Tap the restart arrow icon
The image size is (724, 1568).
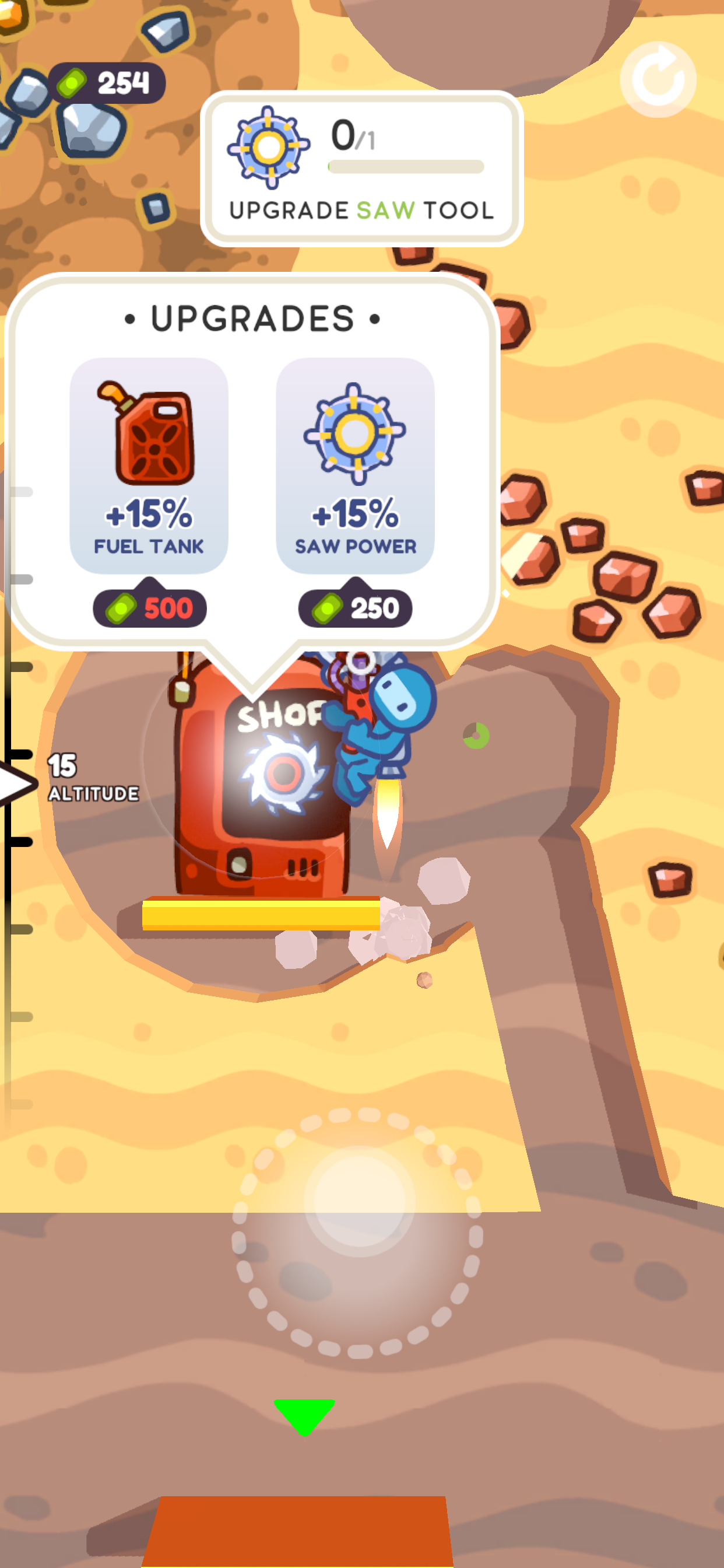point(658,80)
